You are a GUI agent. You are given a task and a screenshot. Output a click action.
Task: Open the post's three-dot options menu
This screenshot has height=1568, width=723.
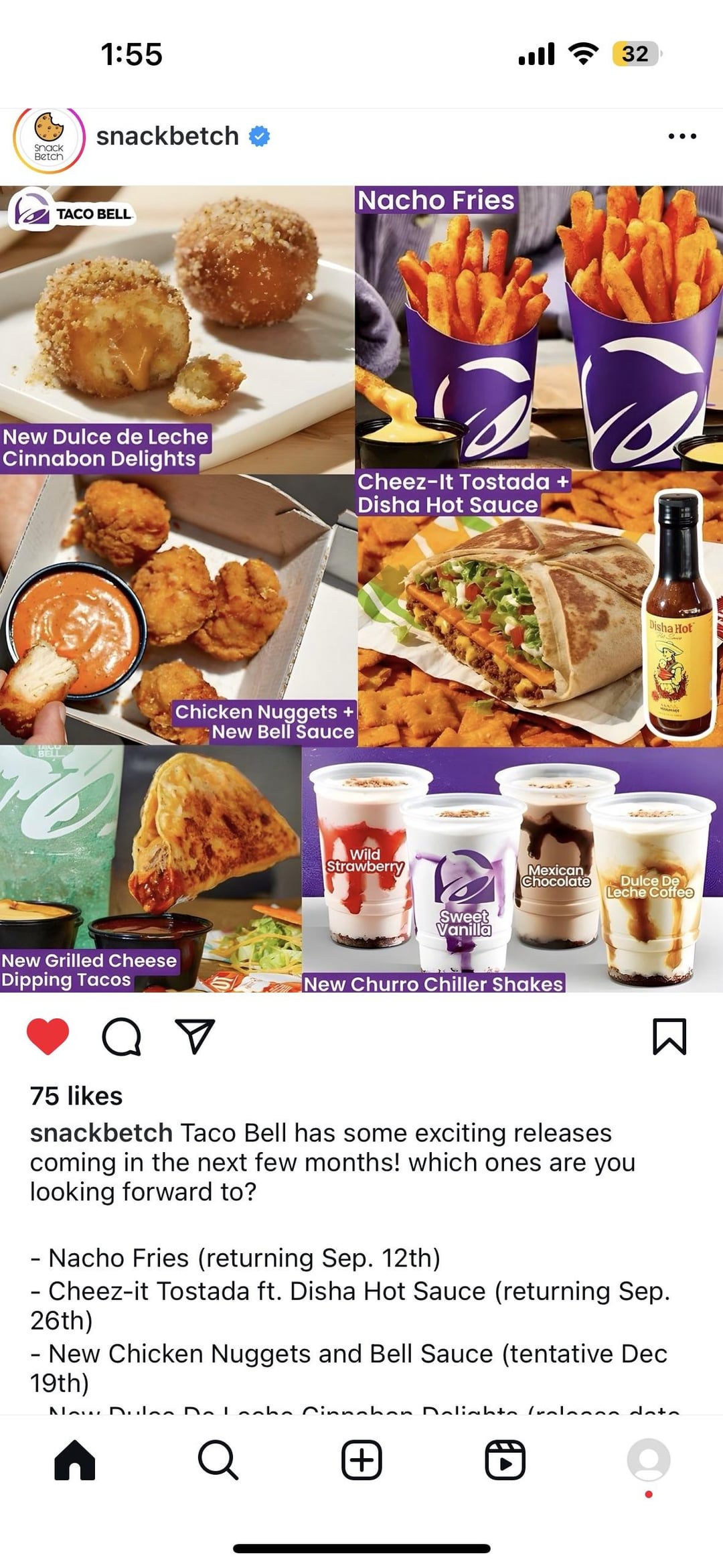click(681, 137)
